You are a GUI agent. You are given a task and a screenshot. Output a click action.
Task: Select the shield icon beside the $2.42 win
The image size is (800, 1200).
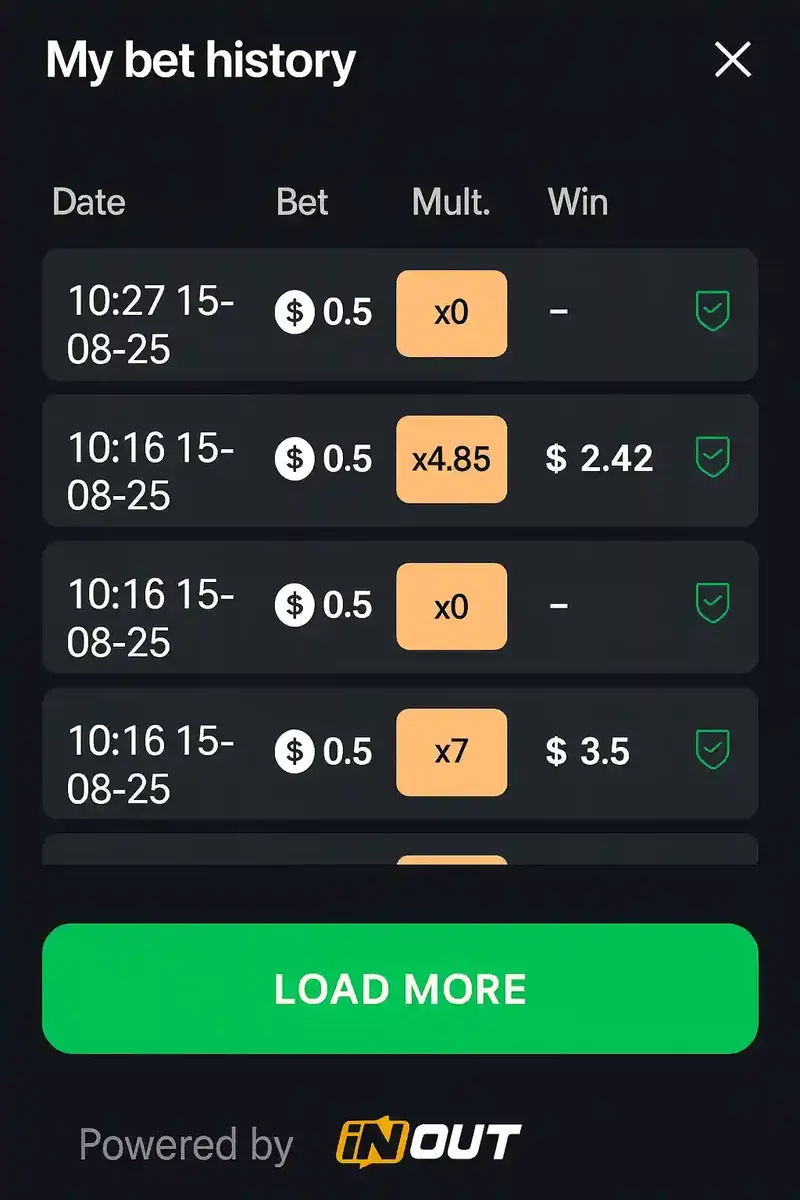coord(713,459)
